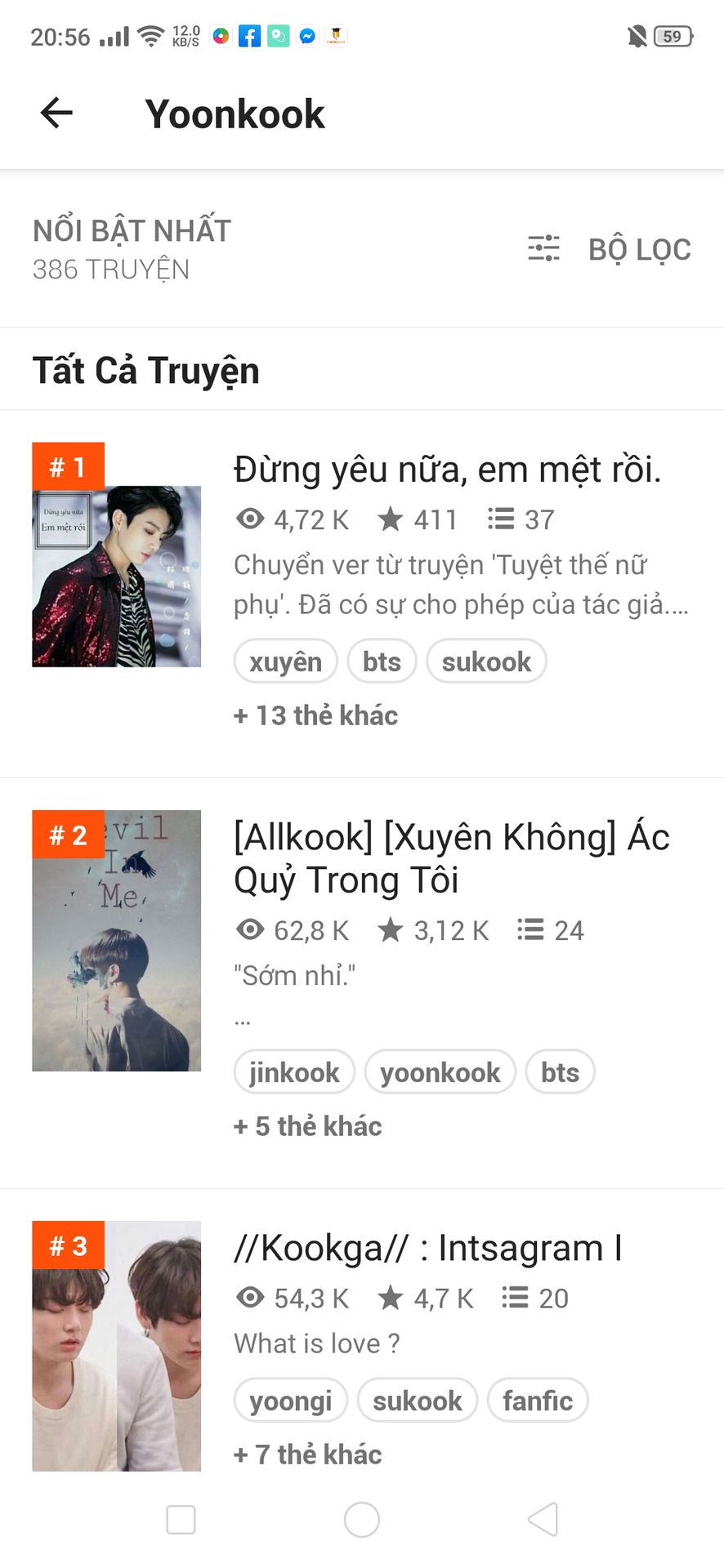This screenshot has height=1568, width=724.
Task: Open story '//Kookga// : Intsagram I'
Action: click(x=427, y=1248)
